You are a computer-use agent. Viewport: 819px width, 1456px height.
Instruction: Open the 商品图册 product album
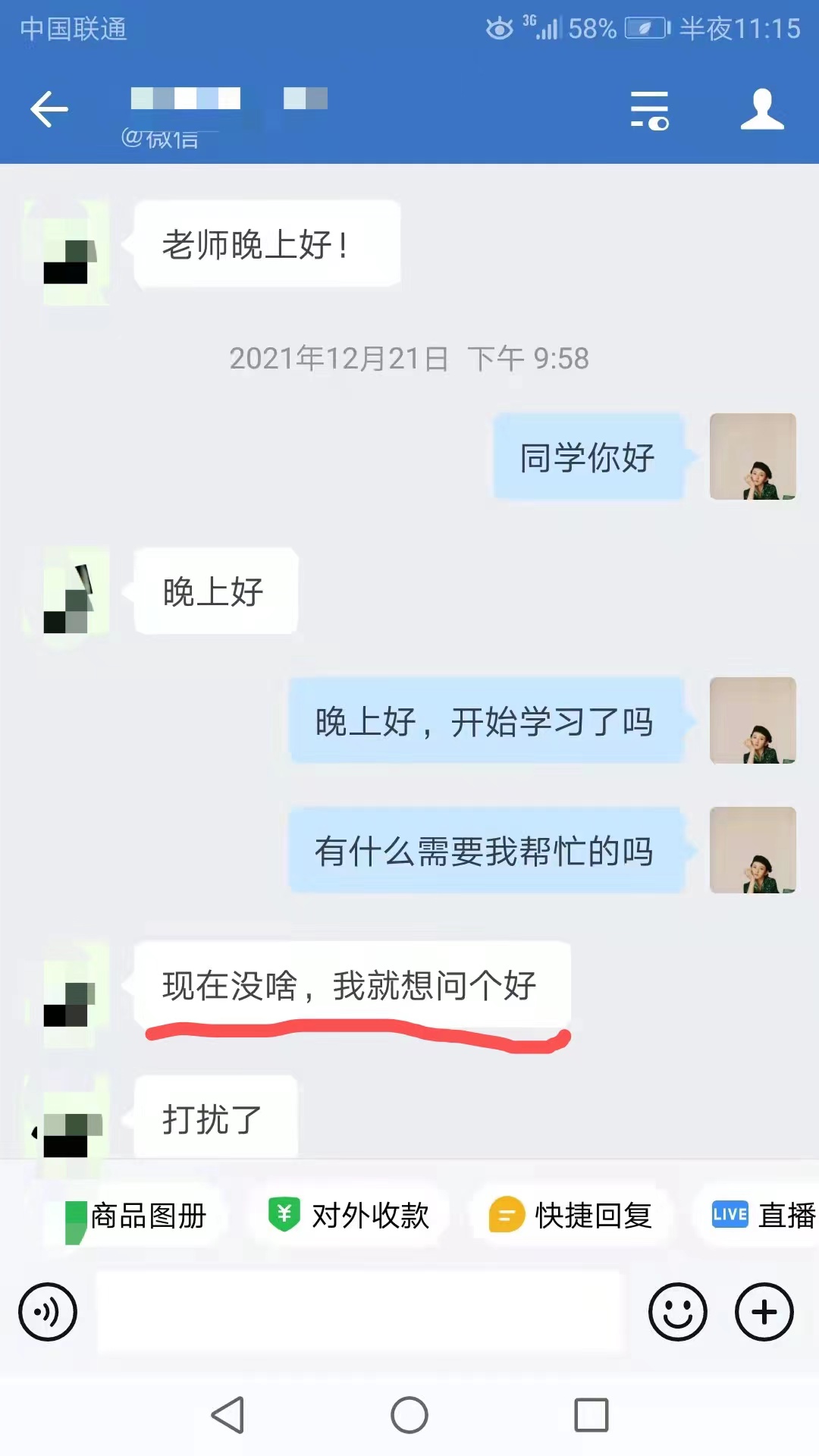(136, 1216)
